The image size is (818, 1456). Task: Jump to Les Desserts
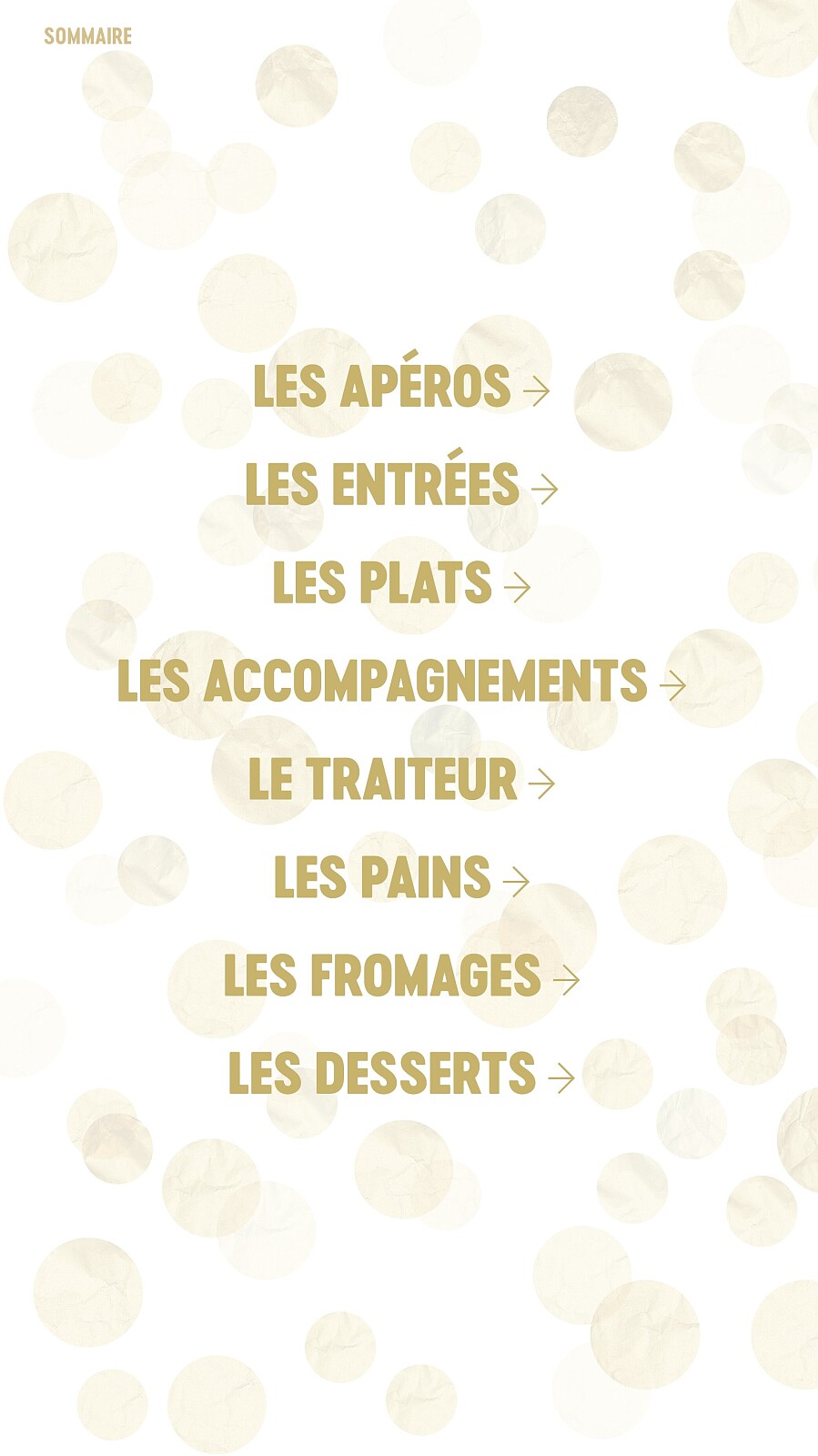coord(400,1075)
